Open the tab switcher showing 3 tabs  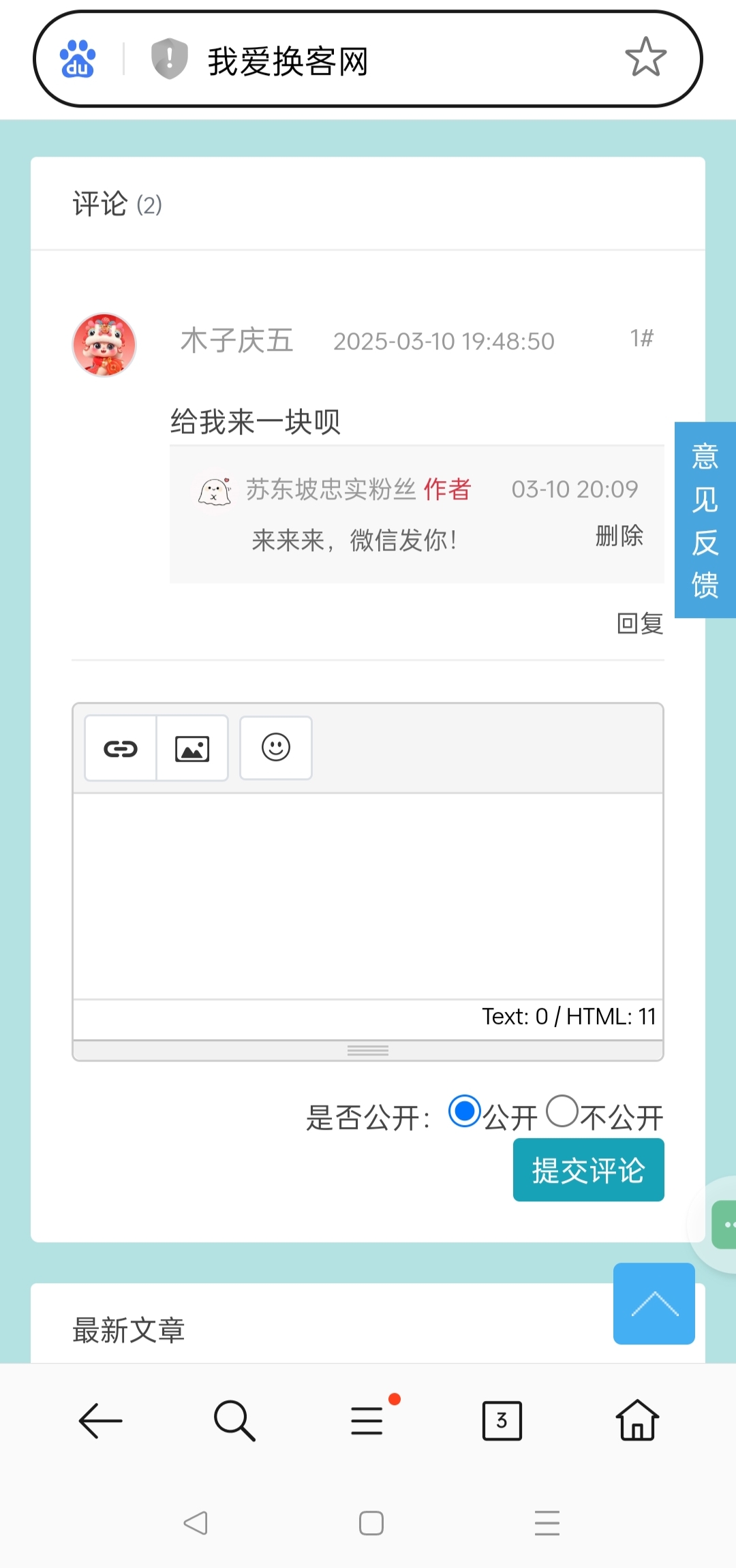502,1421
